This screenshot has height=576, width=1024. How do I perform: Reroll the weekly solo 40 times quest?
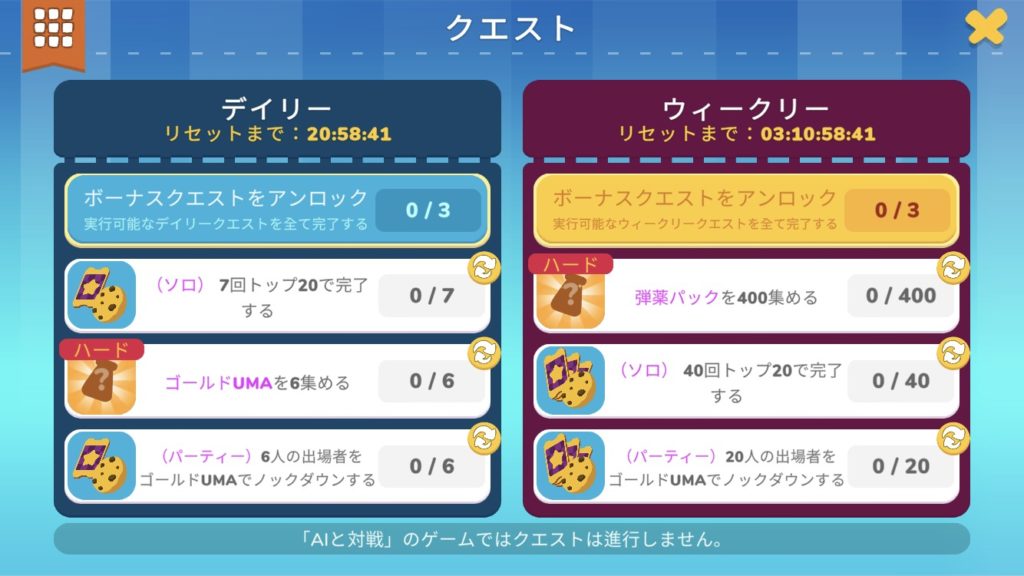click(952, 353)
